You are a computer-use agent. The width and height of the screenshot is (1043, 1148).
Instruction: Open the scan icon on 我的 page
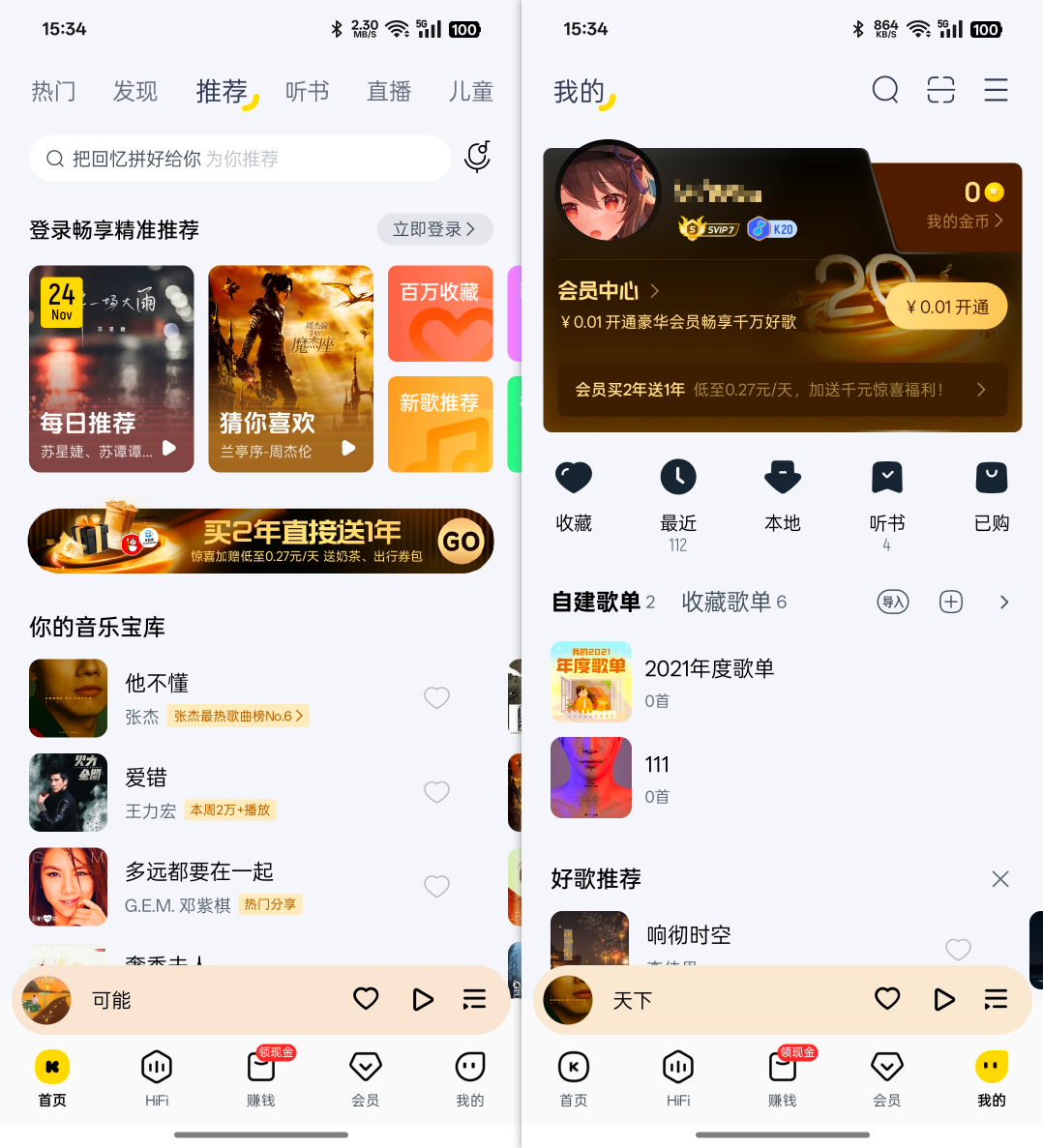(x=940, y=90)
